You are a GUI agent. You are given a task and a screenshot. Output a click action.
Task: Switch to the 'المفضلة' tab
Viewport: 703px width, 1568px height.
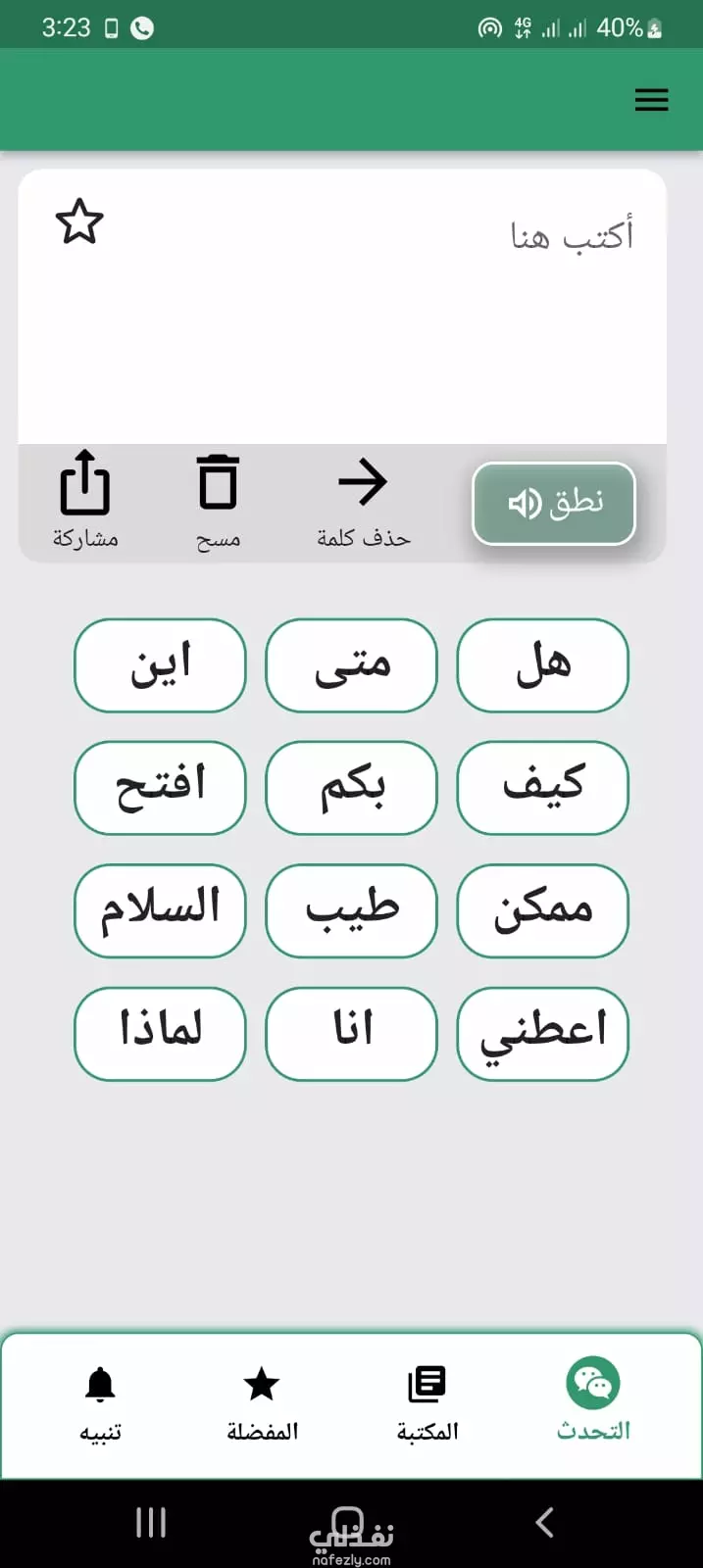[262, 1404]
